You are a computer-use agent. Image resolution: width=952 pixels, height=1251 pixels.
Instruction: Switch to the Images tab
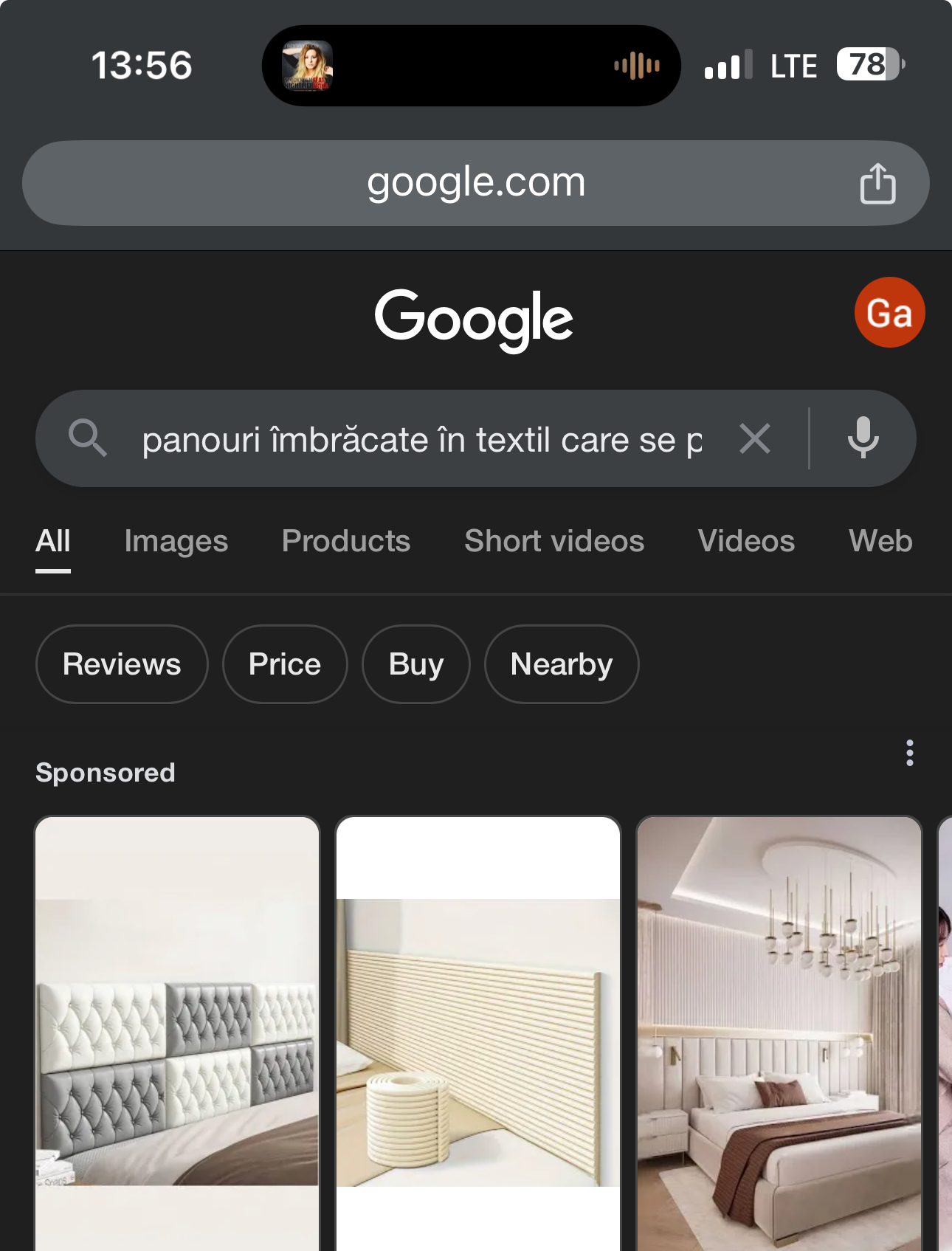point(176,541)
